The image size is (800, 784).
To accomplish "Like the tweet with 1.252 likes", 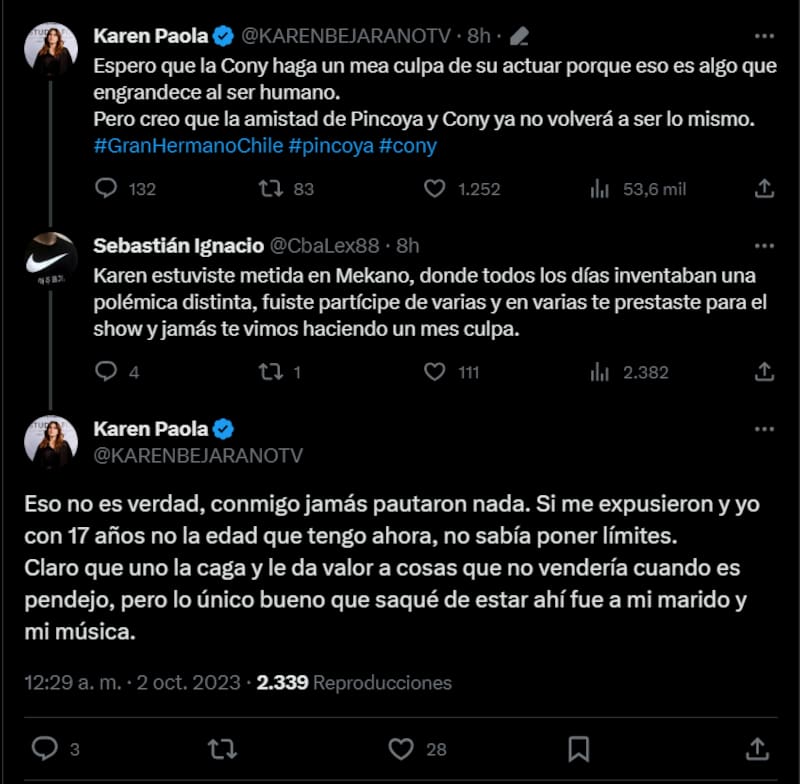I will (434, 188).
